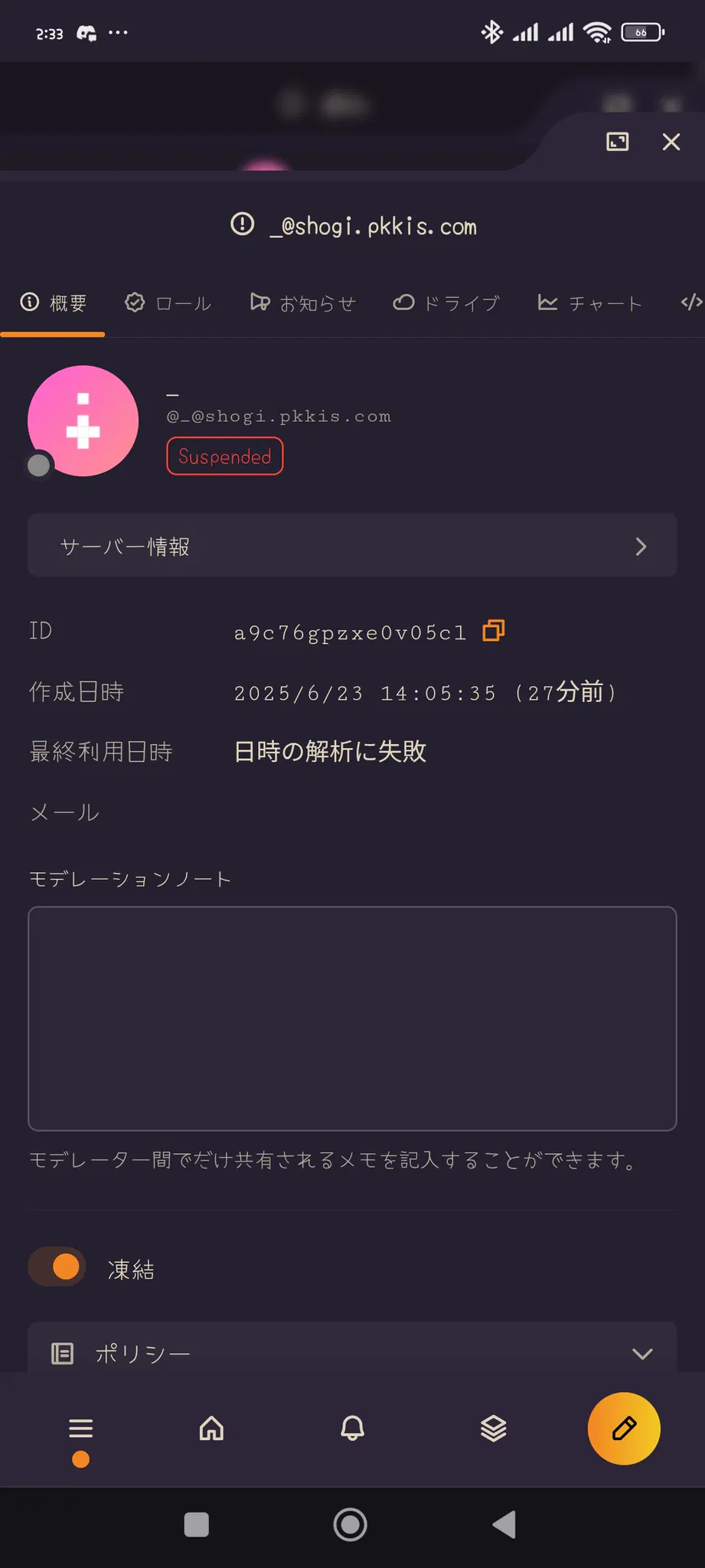Tap the system back button

point(504,1524)
